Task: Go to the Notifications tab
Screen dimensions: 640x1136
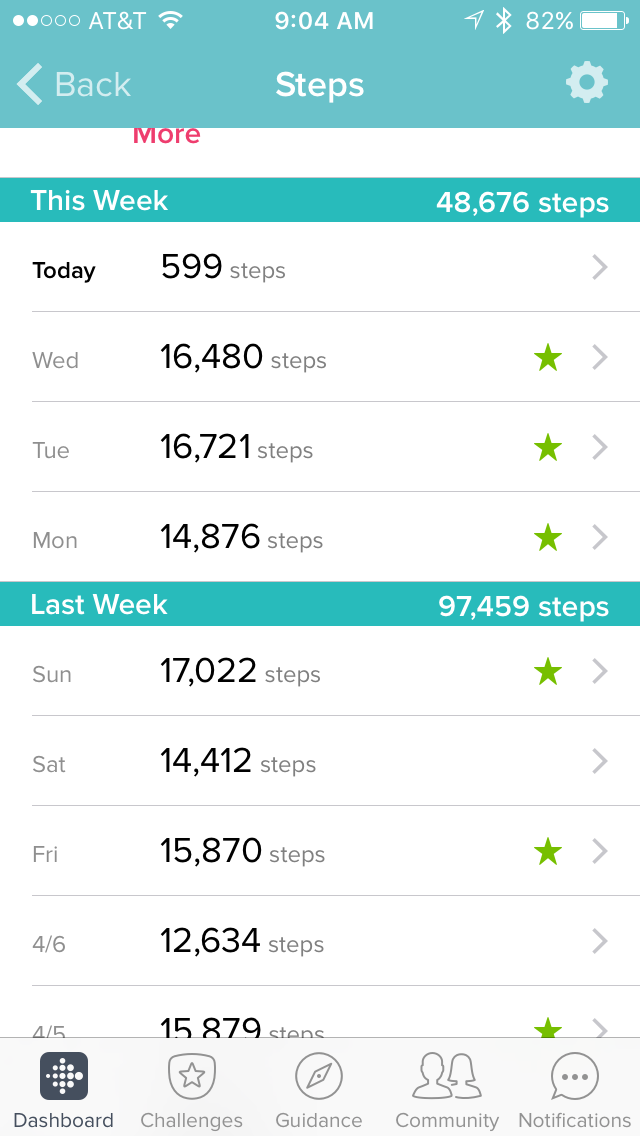Action: coord(575,1090)
